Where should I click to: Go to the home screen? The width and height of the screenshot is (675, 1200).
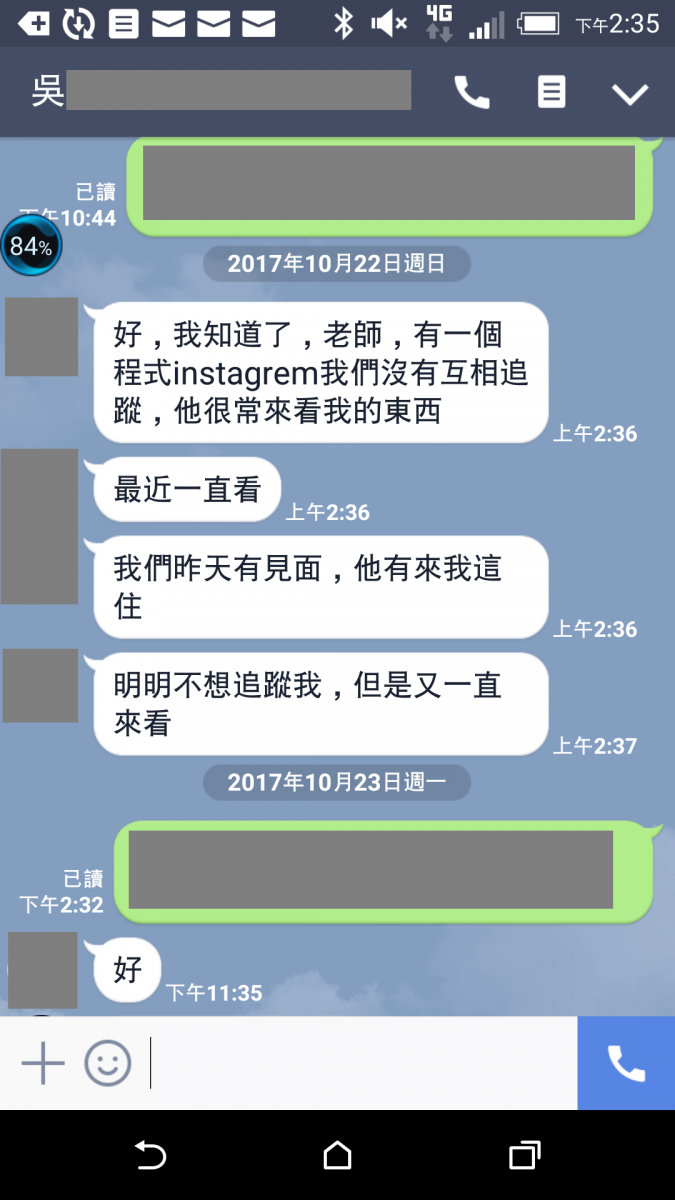coord(337,1156)
